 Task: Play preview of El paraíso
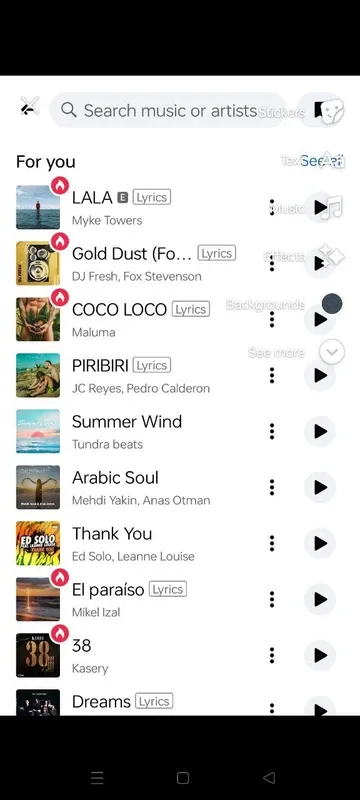click(x=320, y=599)
